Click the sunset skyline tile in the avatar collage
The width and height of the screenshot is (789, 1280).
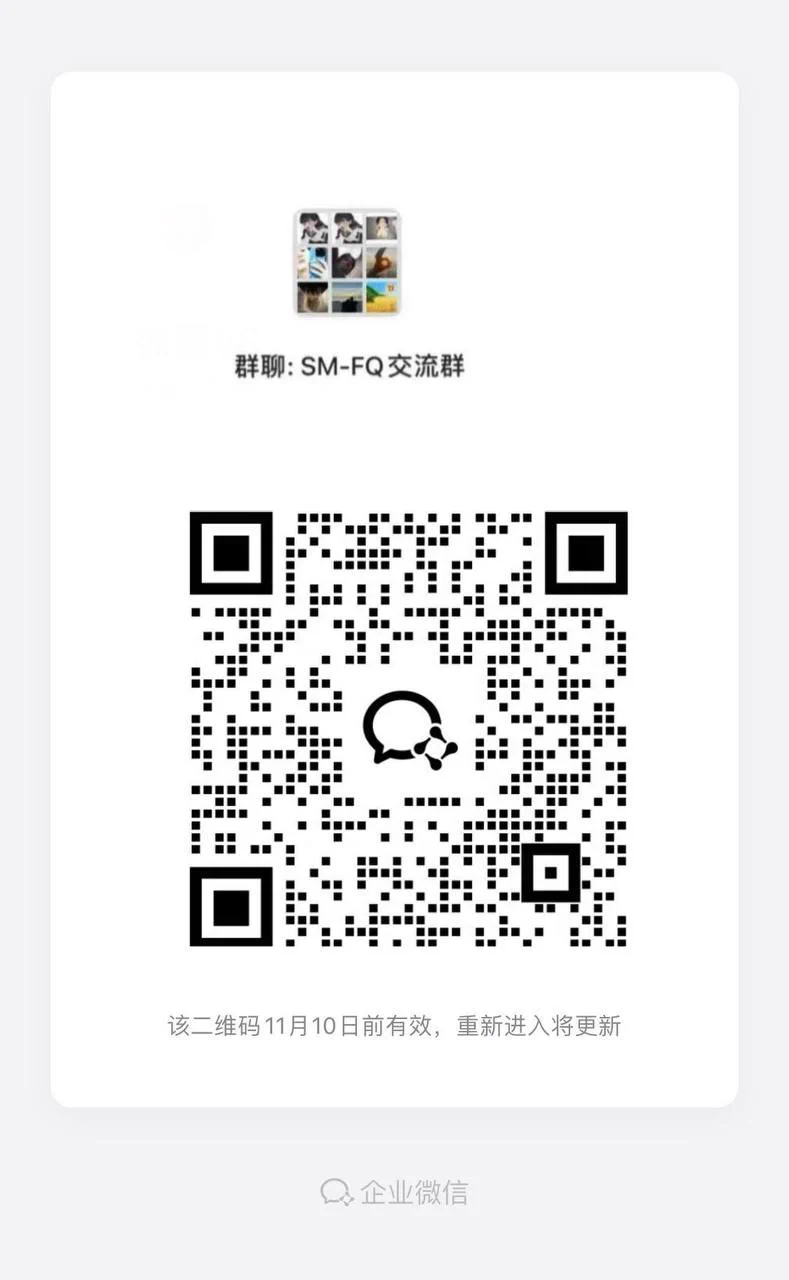click(346, 297)
